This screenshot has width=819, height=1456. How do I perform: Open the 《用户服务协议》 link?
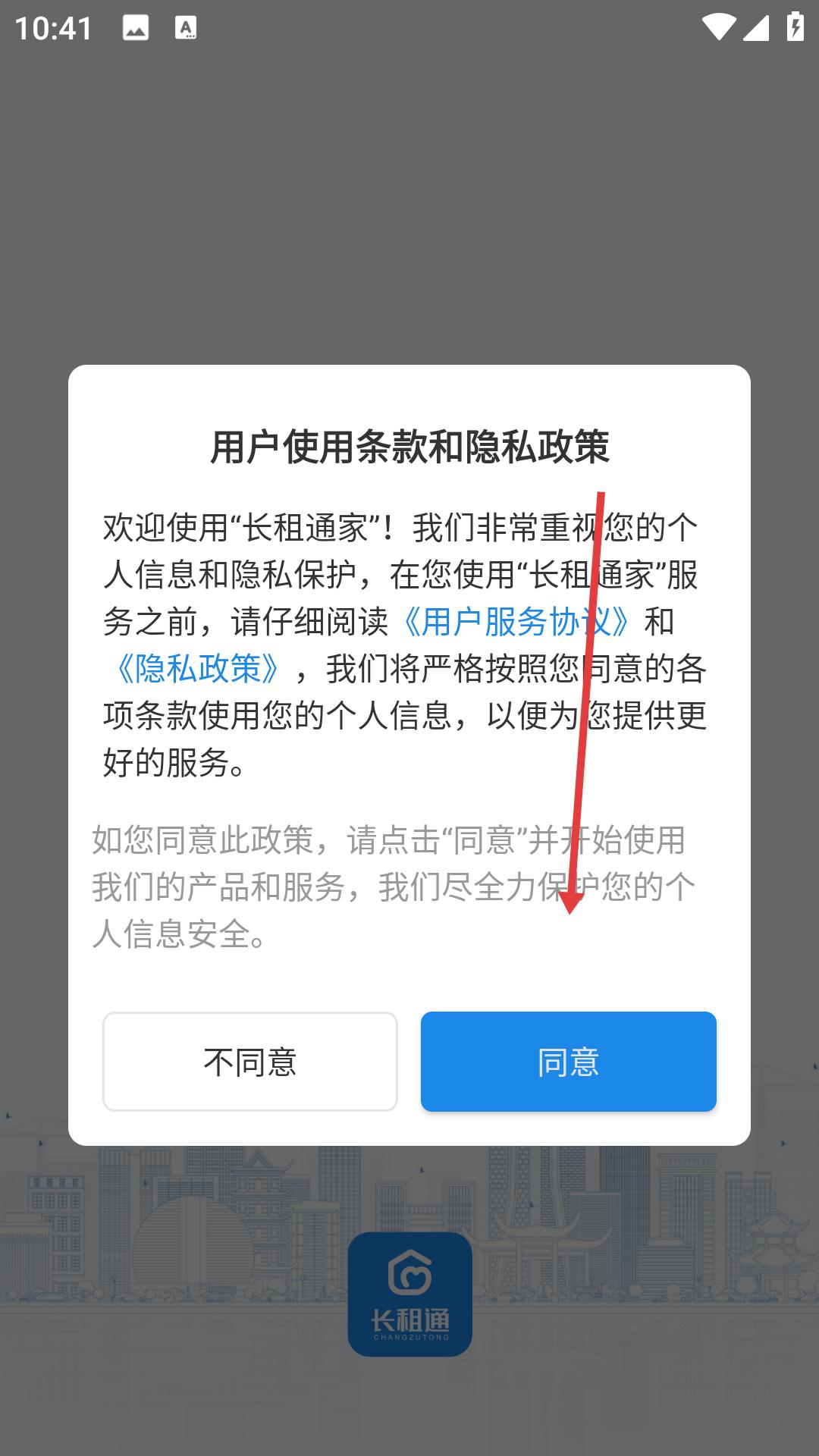point(516,622)
